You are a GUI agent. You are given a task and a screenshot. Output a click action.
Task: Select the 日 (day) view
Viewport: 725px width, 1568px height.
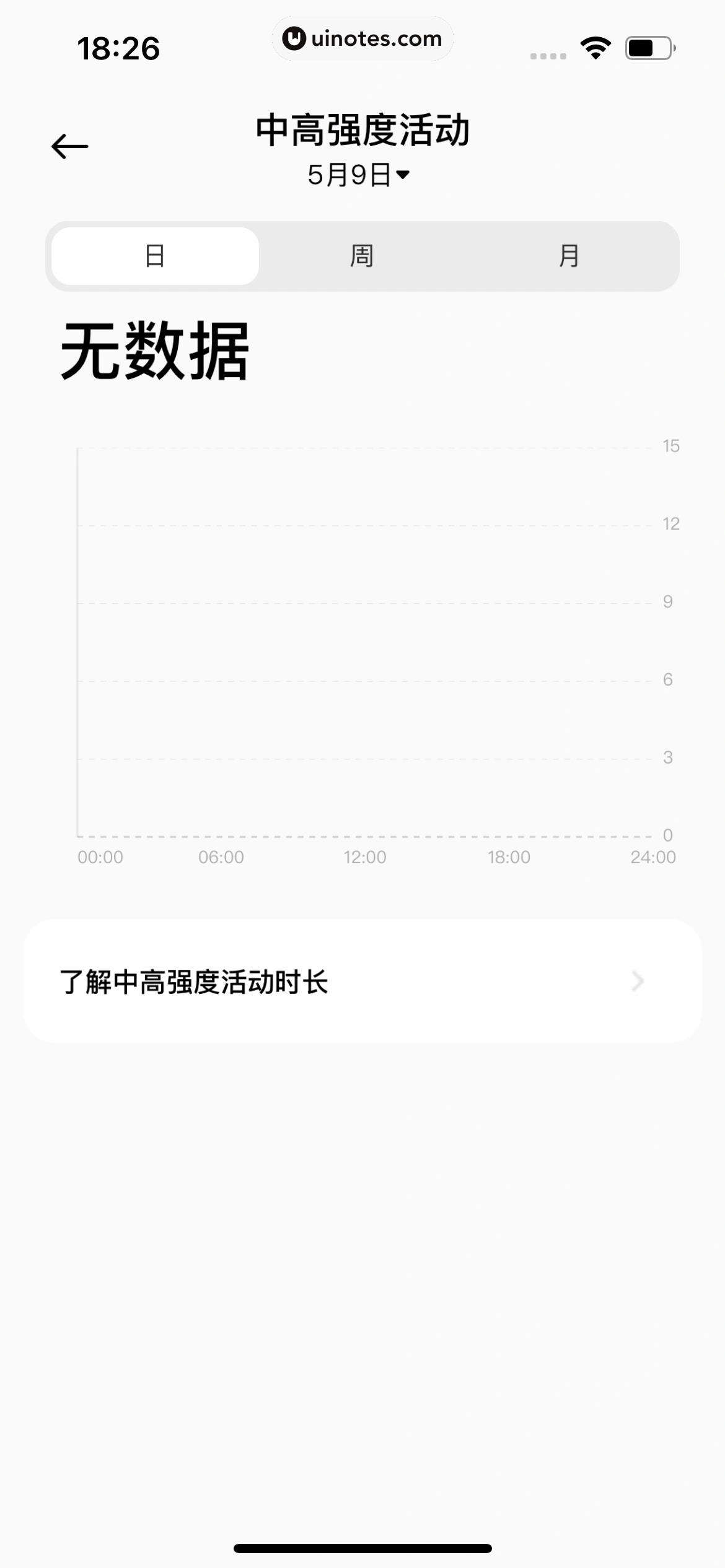155,256
